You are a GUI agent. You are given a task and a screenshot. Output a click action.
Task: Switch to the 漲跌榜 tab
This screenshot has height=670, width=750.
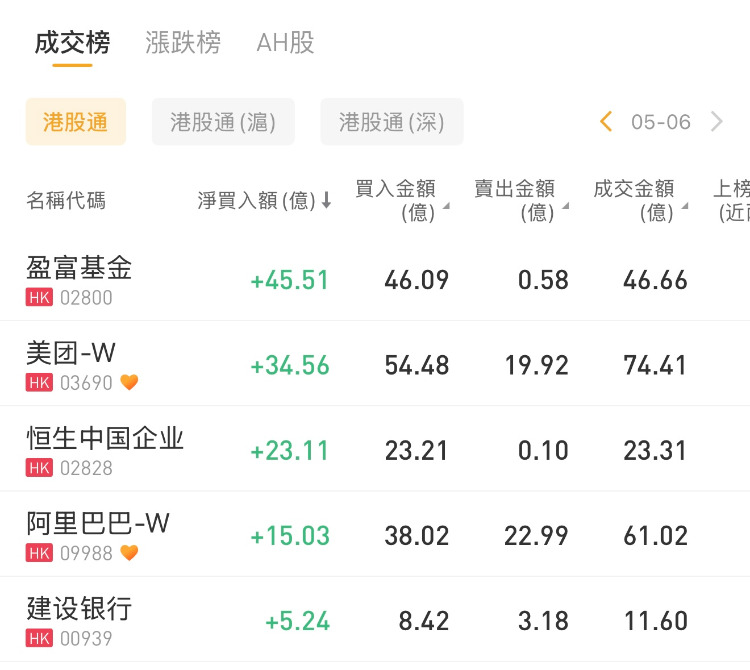(182, 43)
